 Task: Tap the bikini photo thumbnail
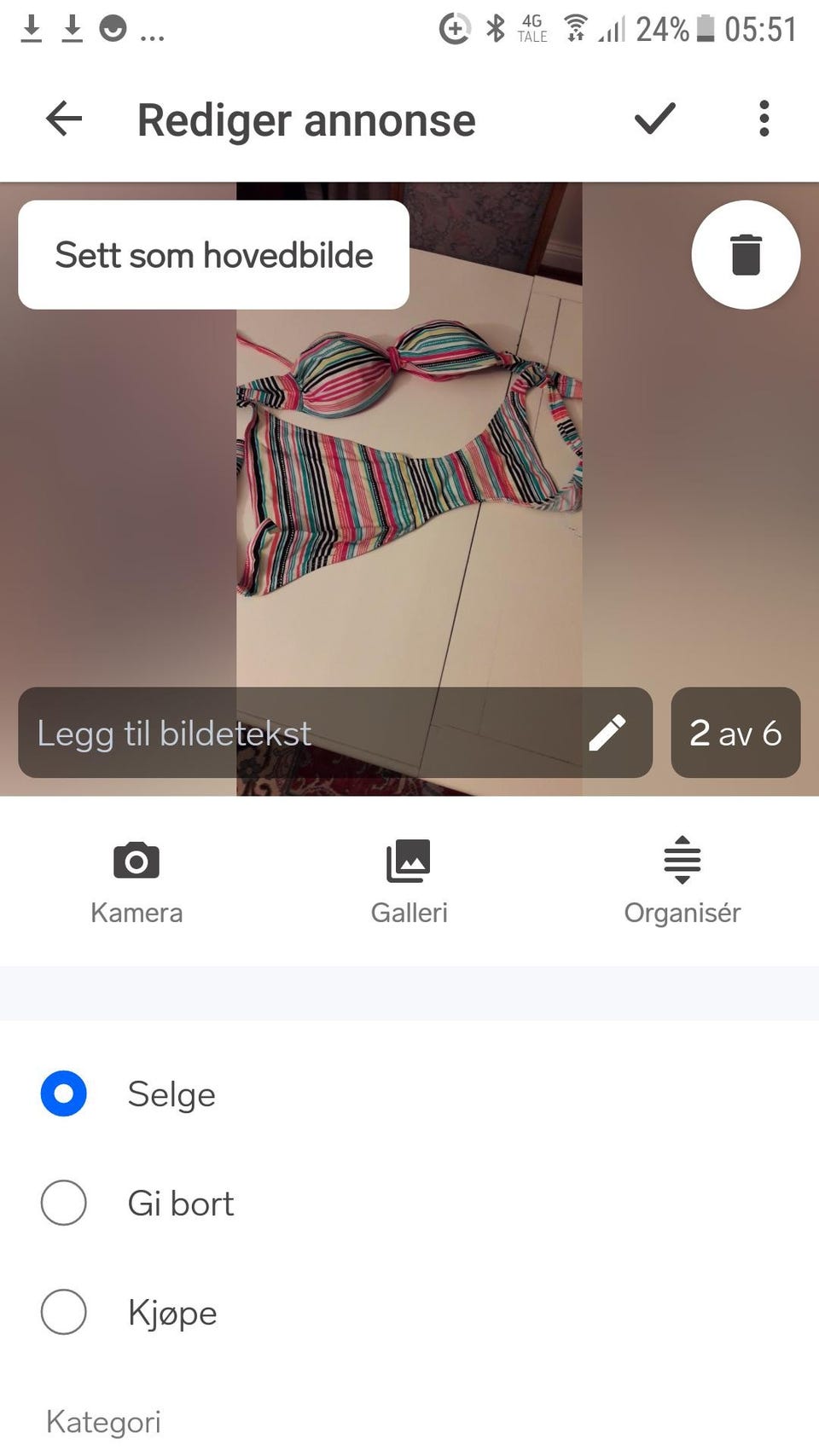coord(409,478)
